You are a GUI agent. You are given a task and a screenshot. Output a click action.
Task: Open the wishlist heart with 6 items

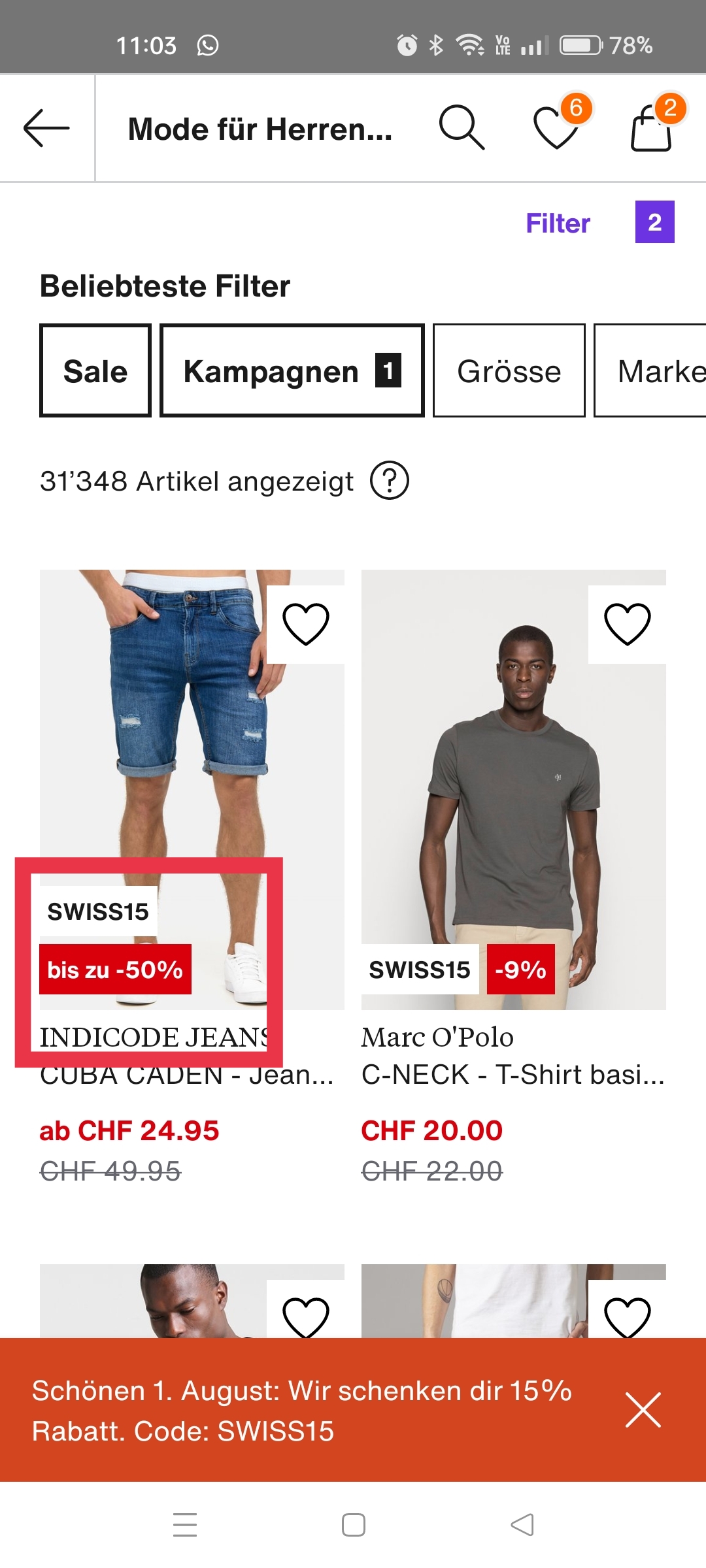(x=557, y=127)
